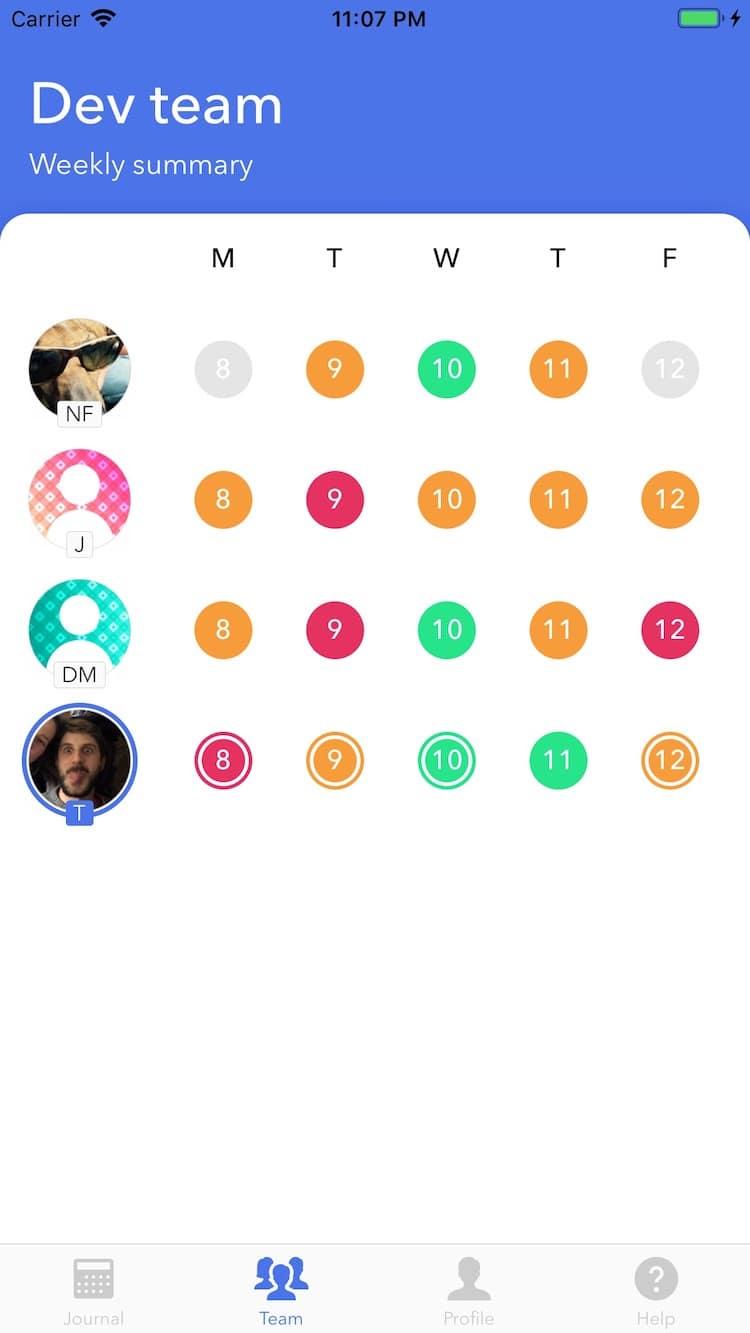Open the avatar labeled T
750x1333 pixels.
click(79, 761)
